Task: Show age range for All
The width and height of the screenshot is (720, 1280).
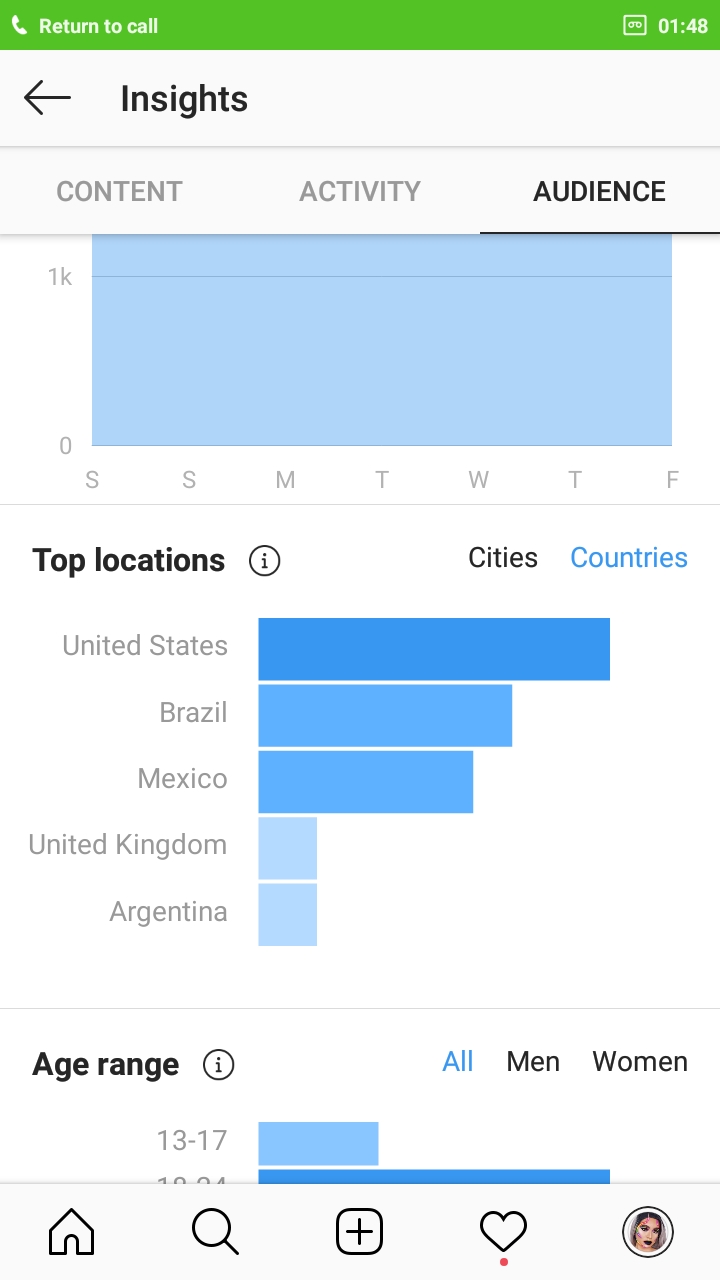Action: click(458, 1062)
